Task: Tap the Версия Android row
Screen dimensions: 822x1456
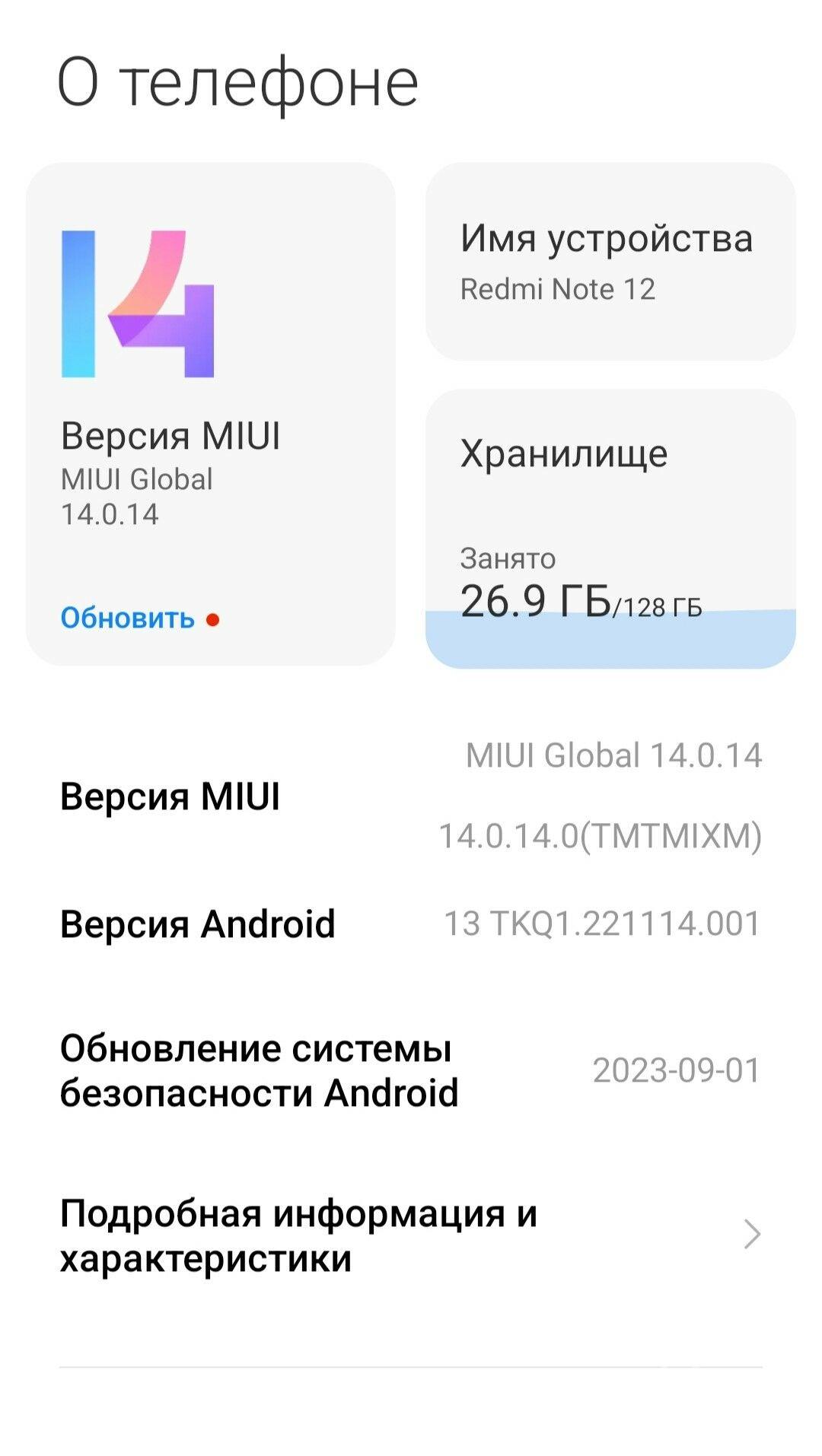Action: click(x=411, y=924)
